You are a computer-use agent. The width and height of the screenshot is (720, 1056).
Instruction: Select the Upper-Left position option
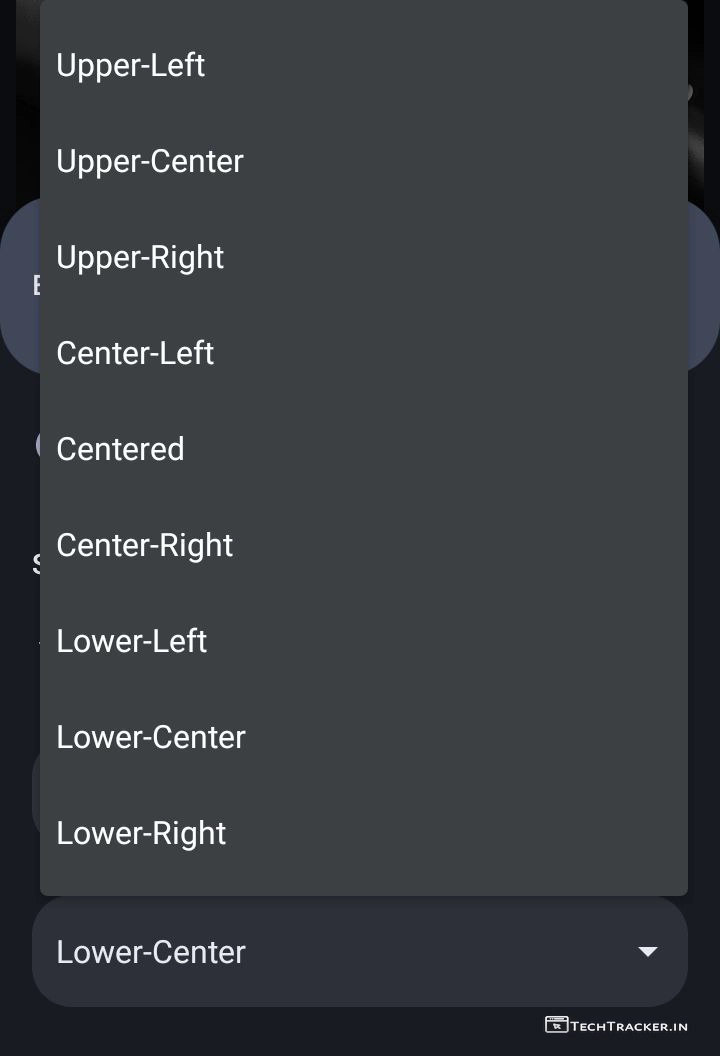(x=131, y=65)
